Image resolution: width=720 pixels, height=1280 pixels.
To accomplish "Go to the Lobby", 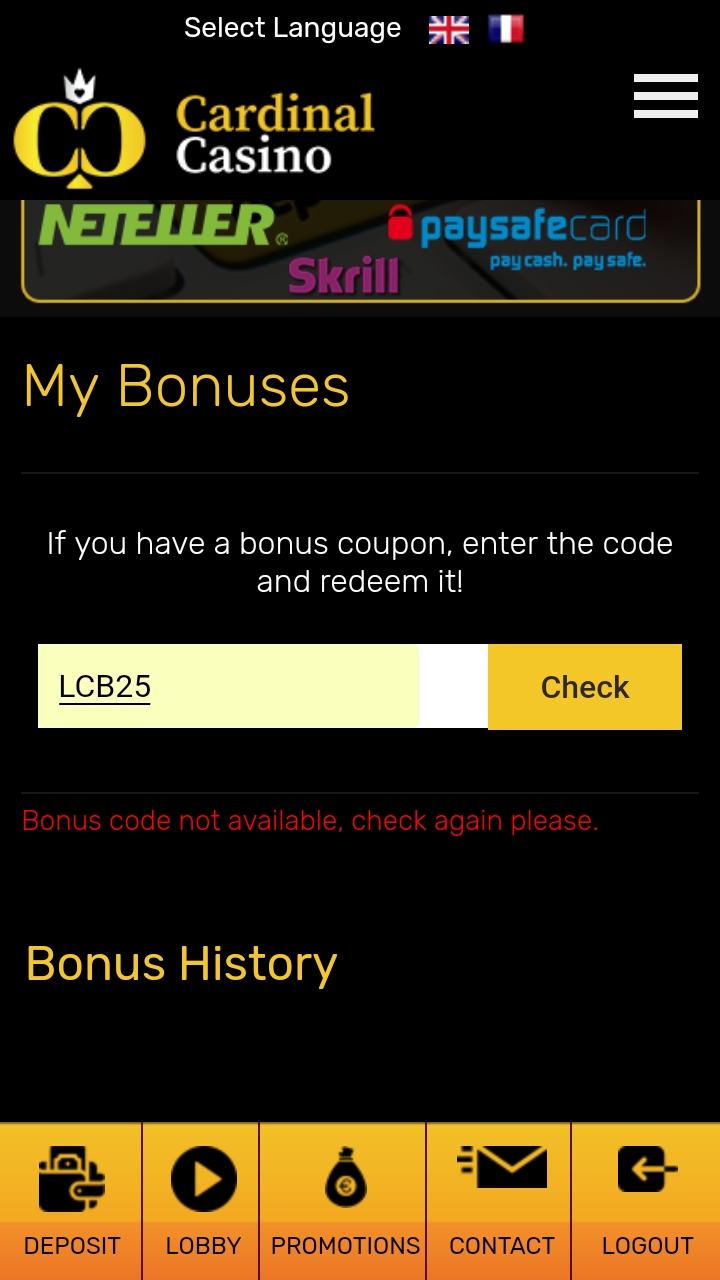I will [203, 1200].
